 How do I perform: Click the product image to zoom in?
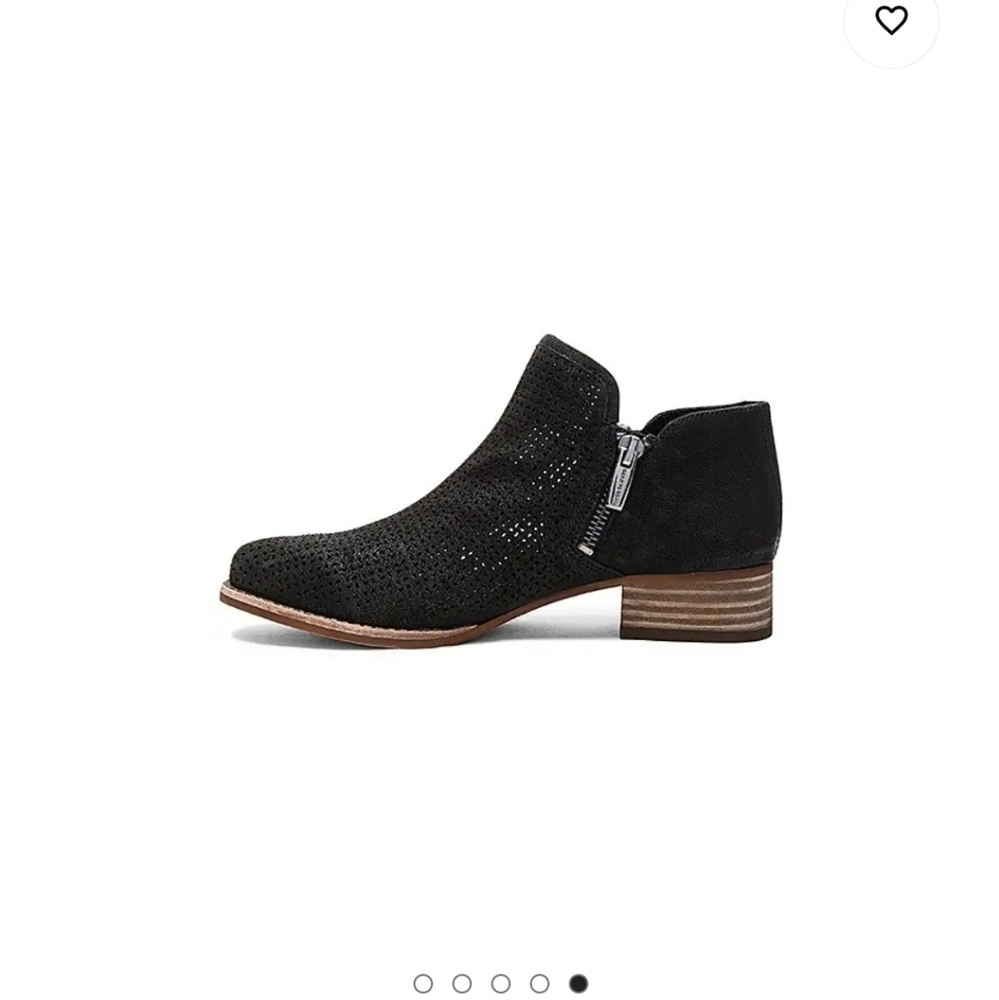pyautogui.click(x=500, y=490)
